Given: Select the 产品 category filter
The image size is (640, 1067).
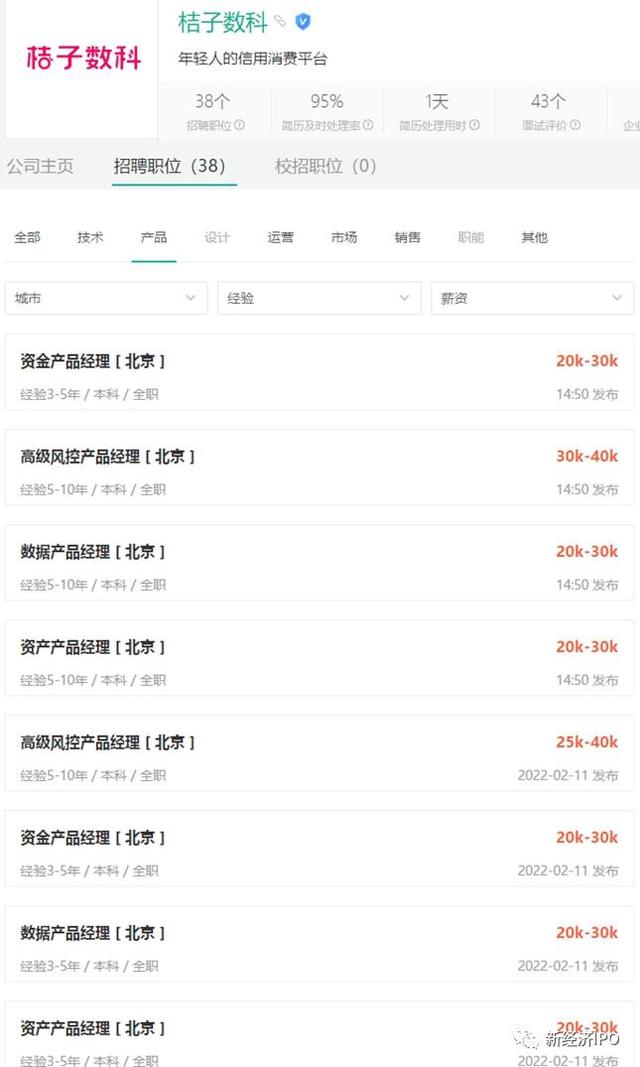Looking at the screenshot, I should coord(154,238).
